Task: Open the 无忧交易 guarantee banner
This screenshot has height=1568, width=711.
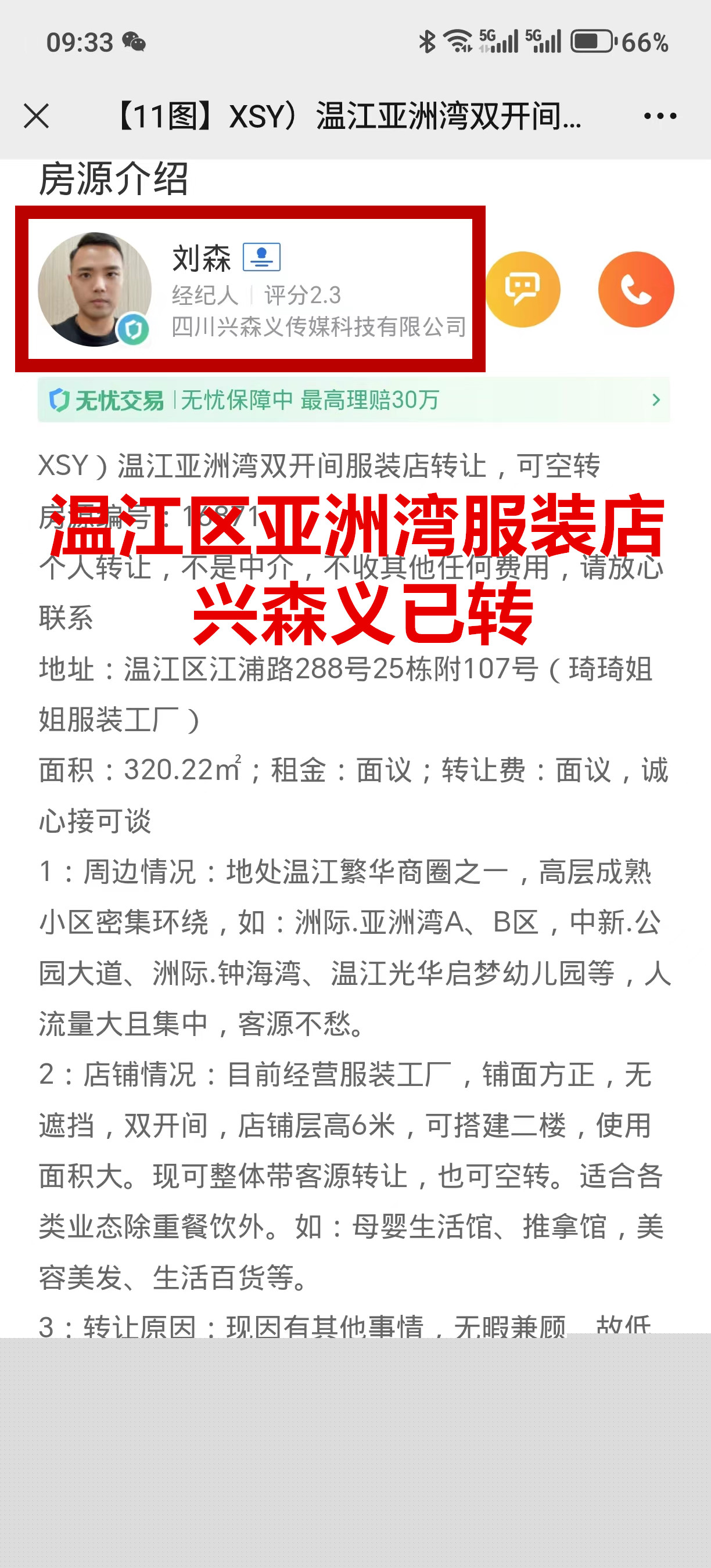Action: (353, 400)
